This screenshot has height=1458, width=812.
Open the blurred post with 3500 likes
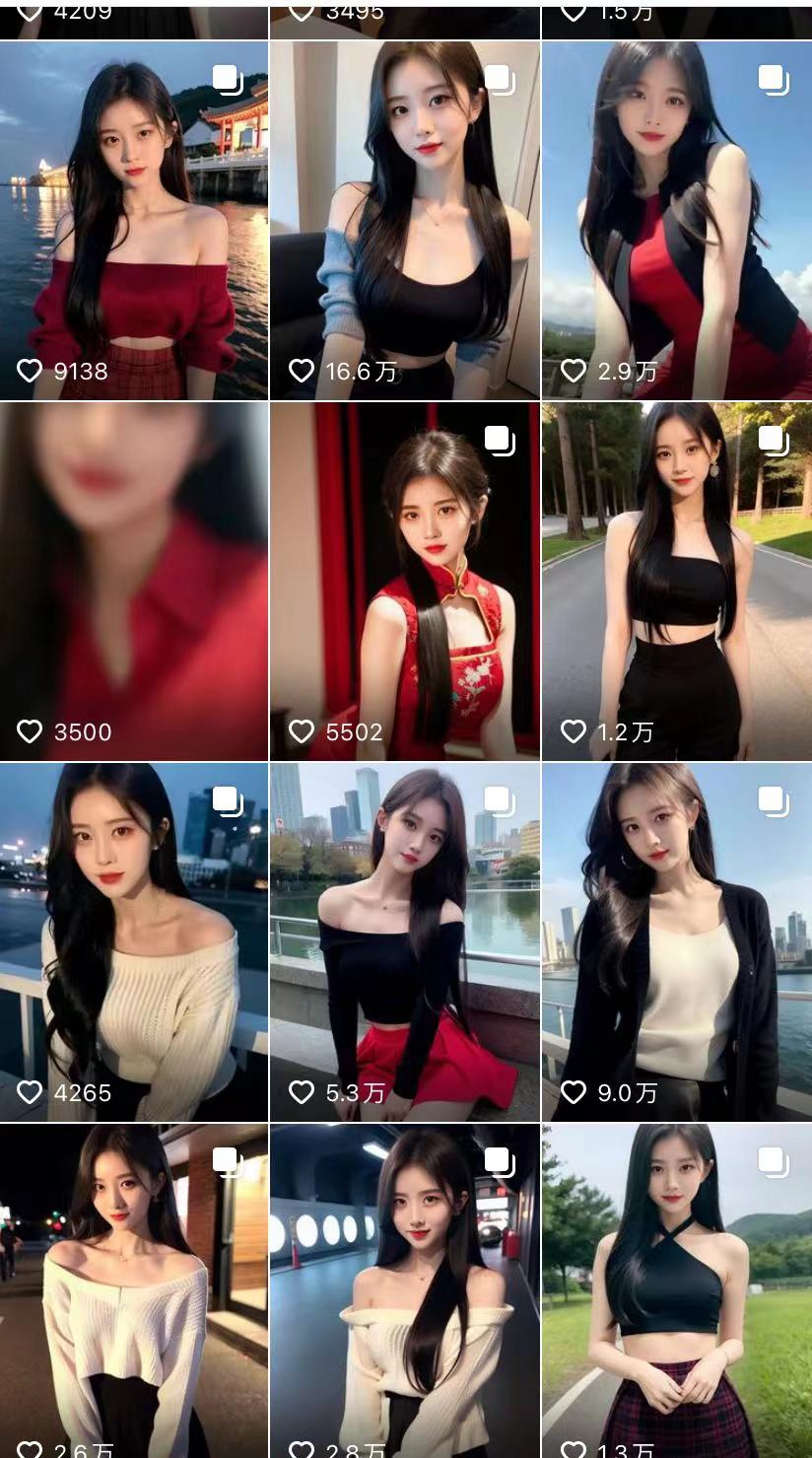(134, 581)
